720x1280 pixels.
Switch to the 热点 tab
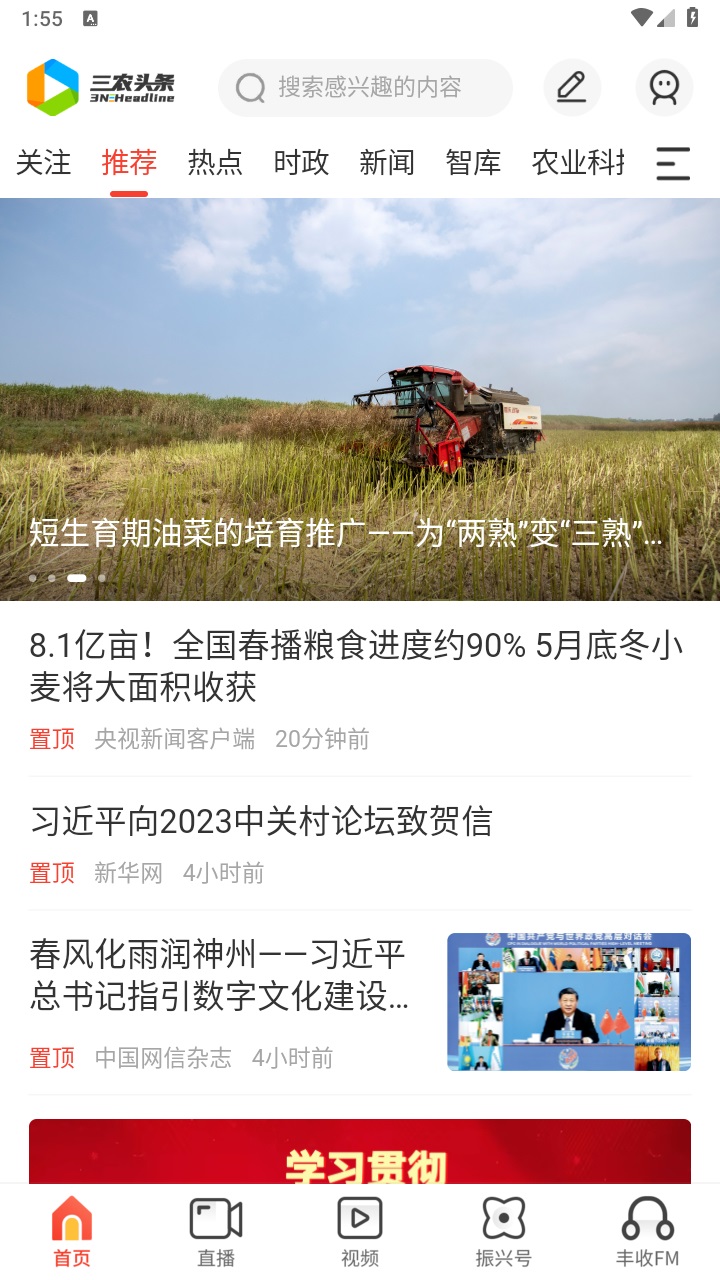point(214,163)
